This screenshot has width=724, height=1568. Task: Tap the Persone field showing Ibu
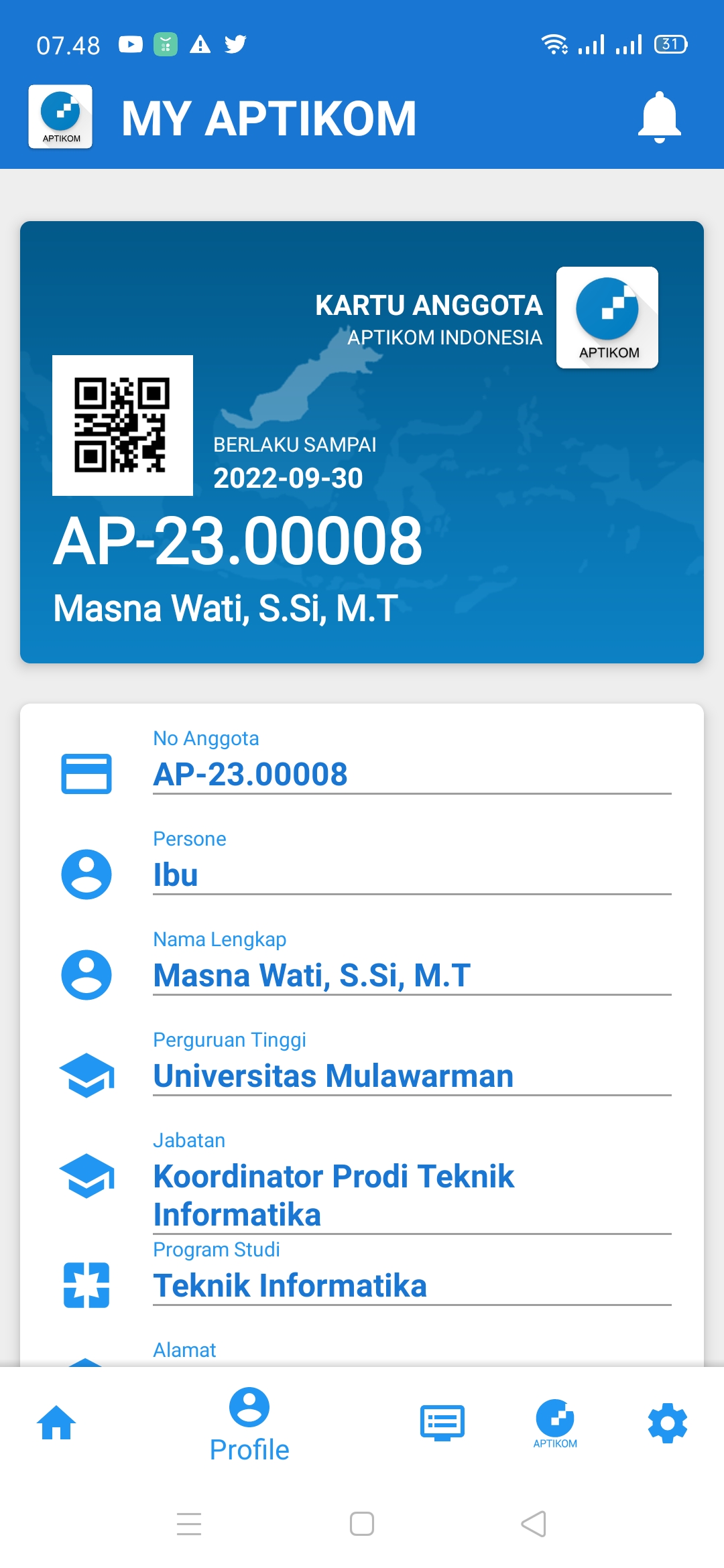(x=412, y=874)
